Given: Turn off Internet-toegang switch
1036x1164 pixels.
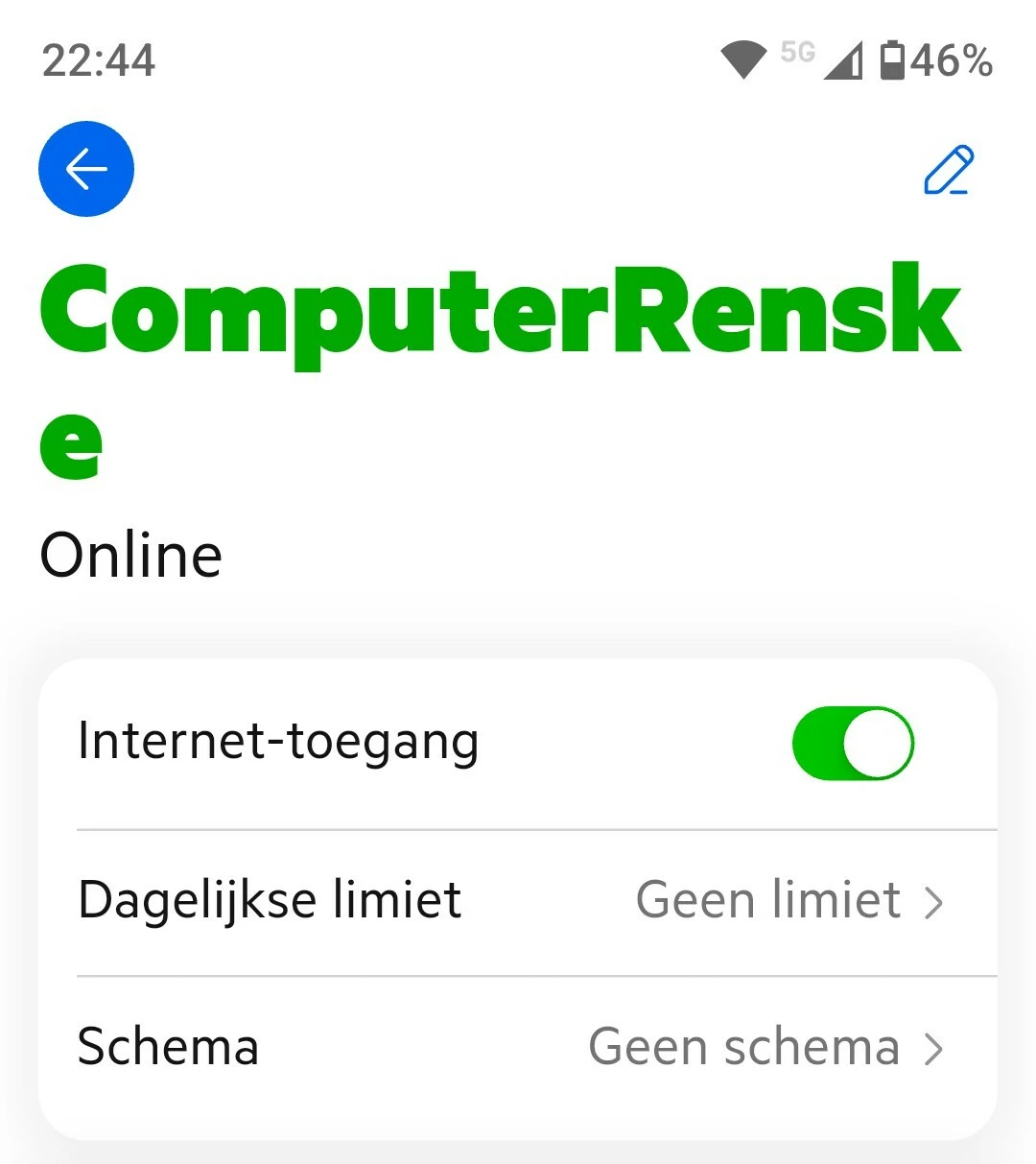Looking at the screenshot, I should (852, 744).
